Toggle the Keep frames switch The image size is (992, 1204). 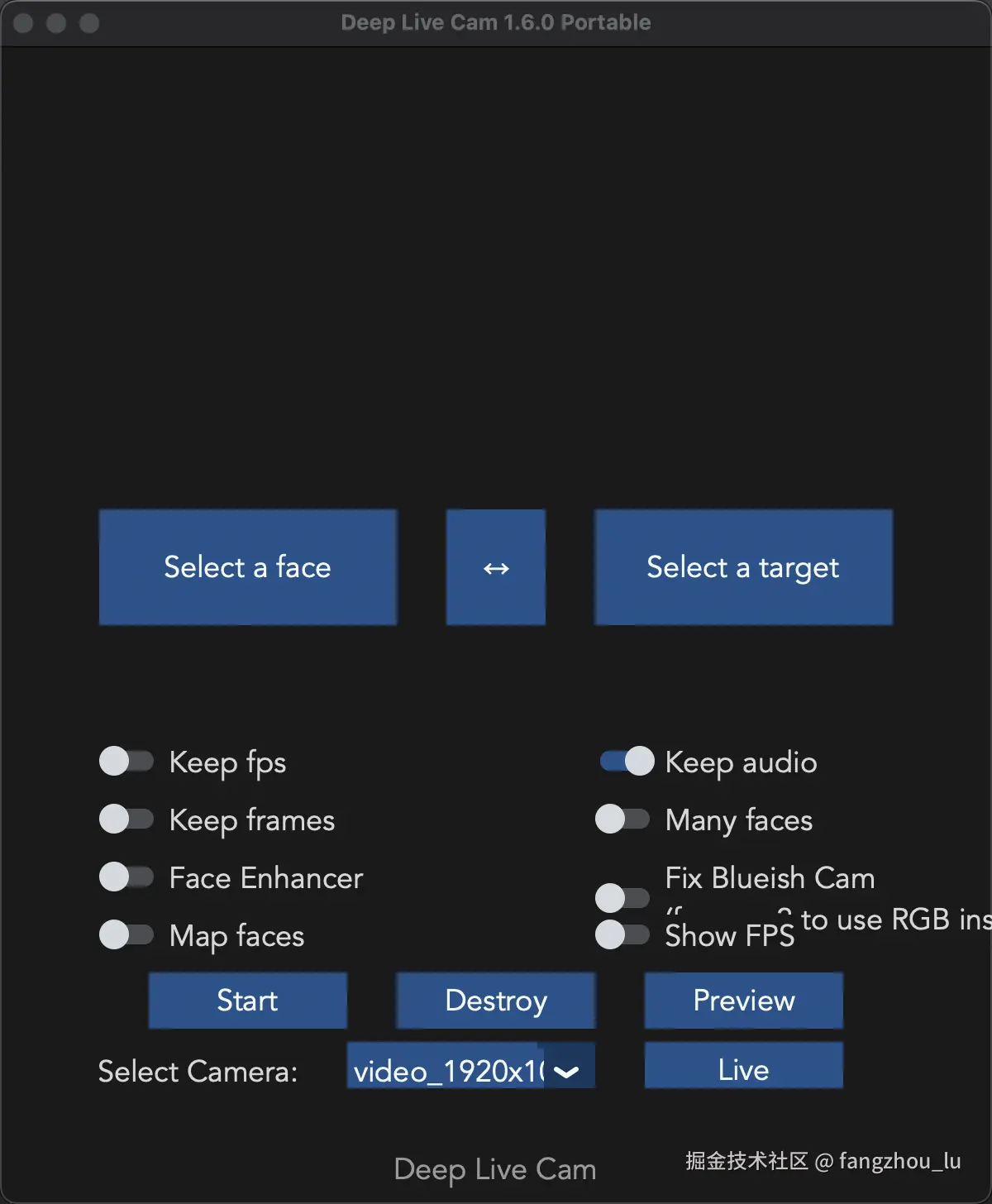click(x=126, y=819)
